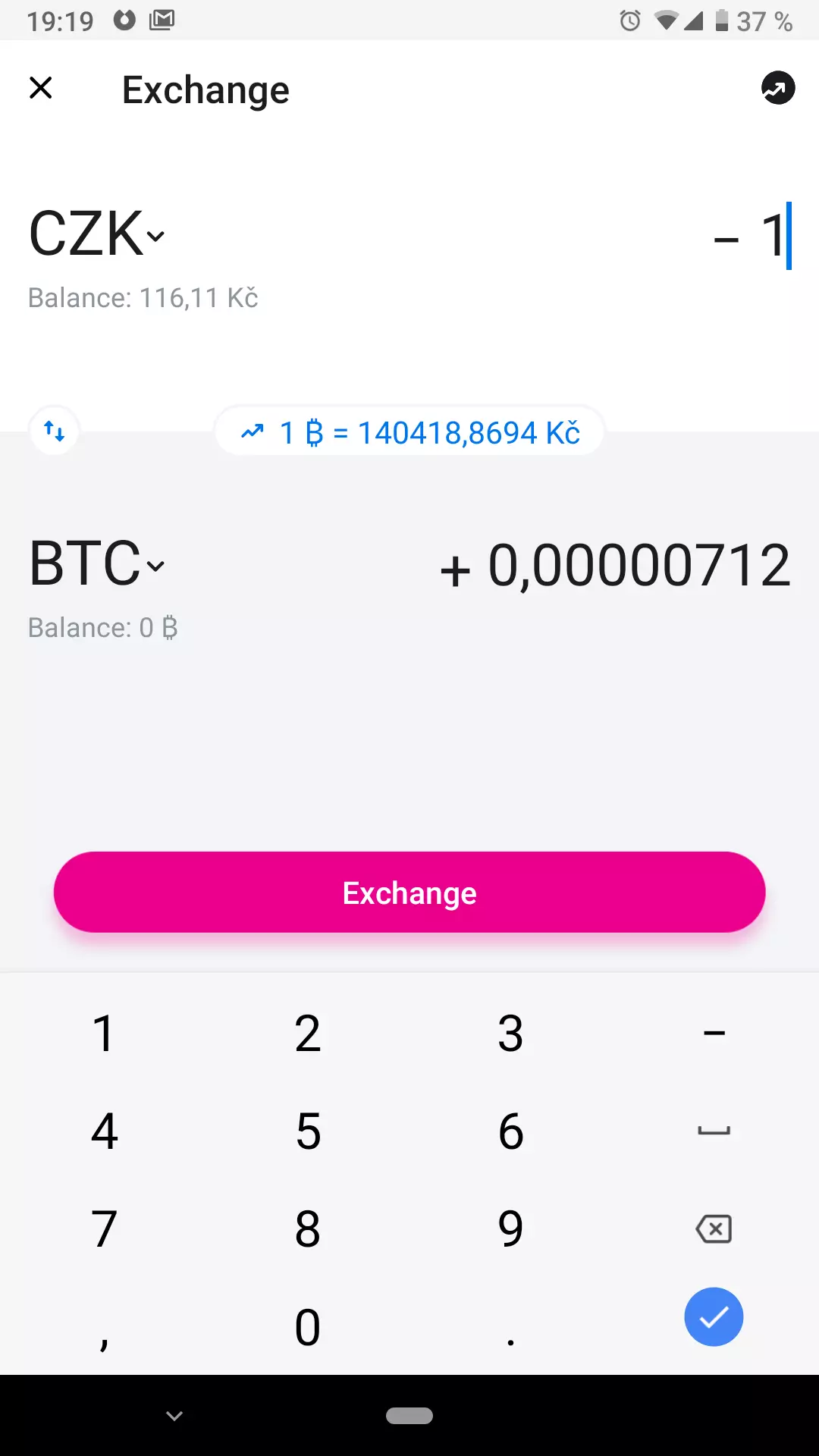Open the rate chart icon
819x1456 pixels.
tap(778, 88)
